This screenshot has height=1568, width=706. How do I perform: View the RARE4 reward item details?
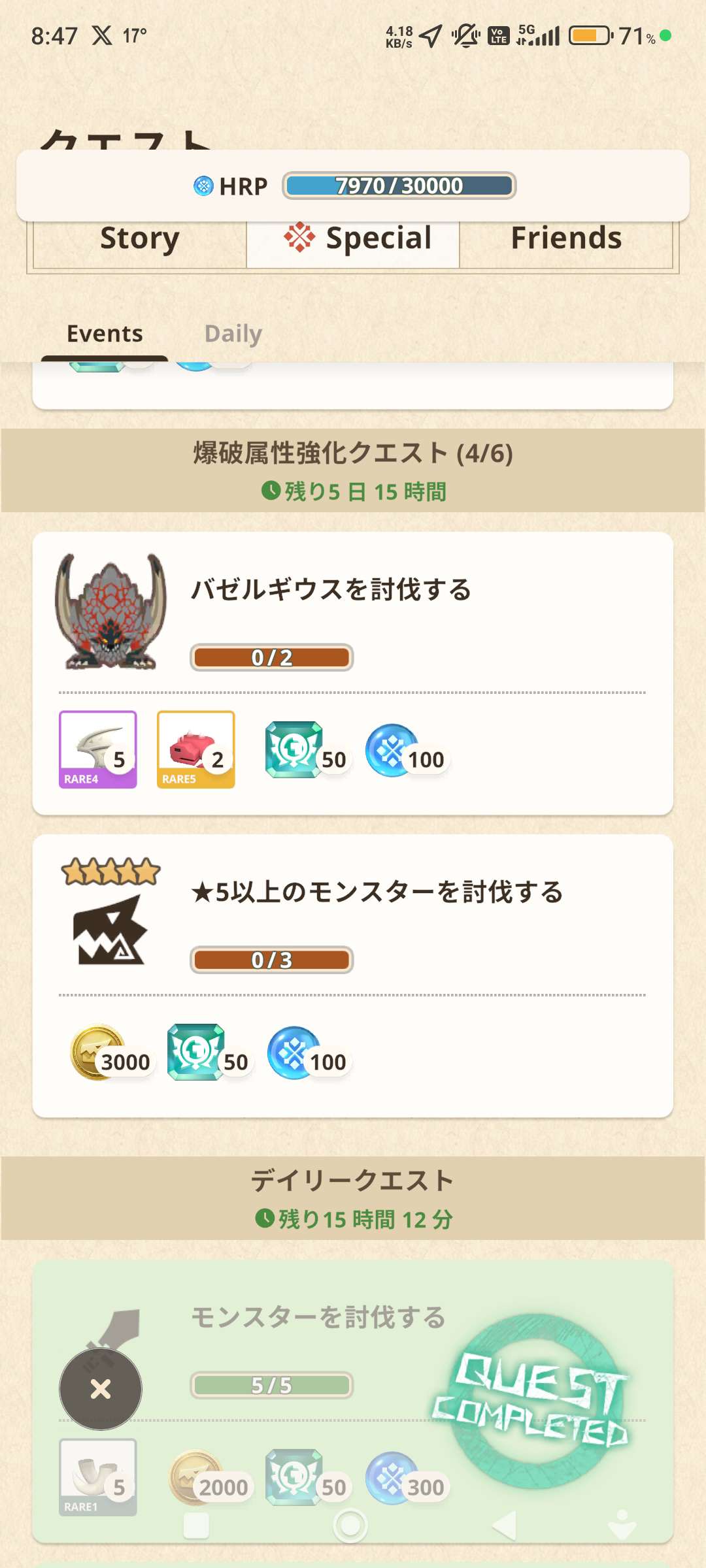point(98,749)
